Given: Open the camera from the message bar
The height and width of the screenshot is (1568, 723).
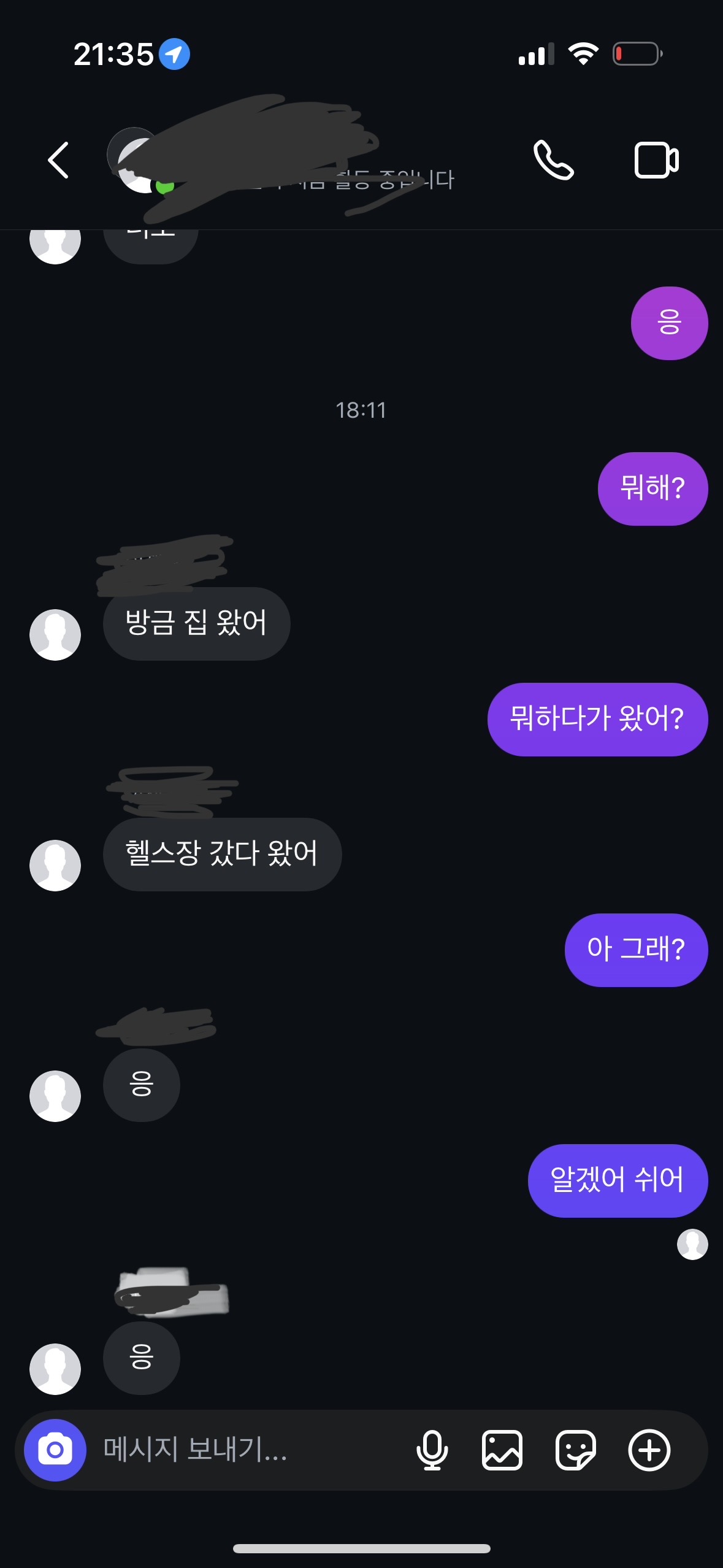Looking at the screenshot, I should point(55,1450).
